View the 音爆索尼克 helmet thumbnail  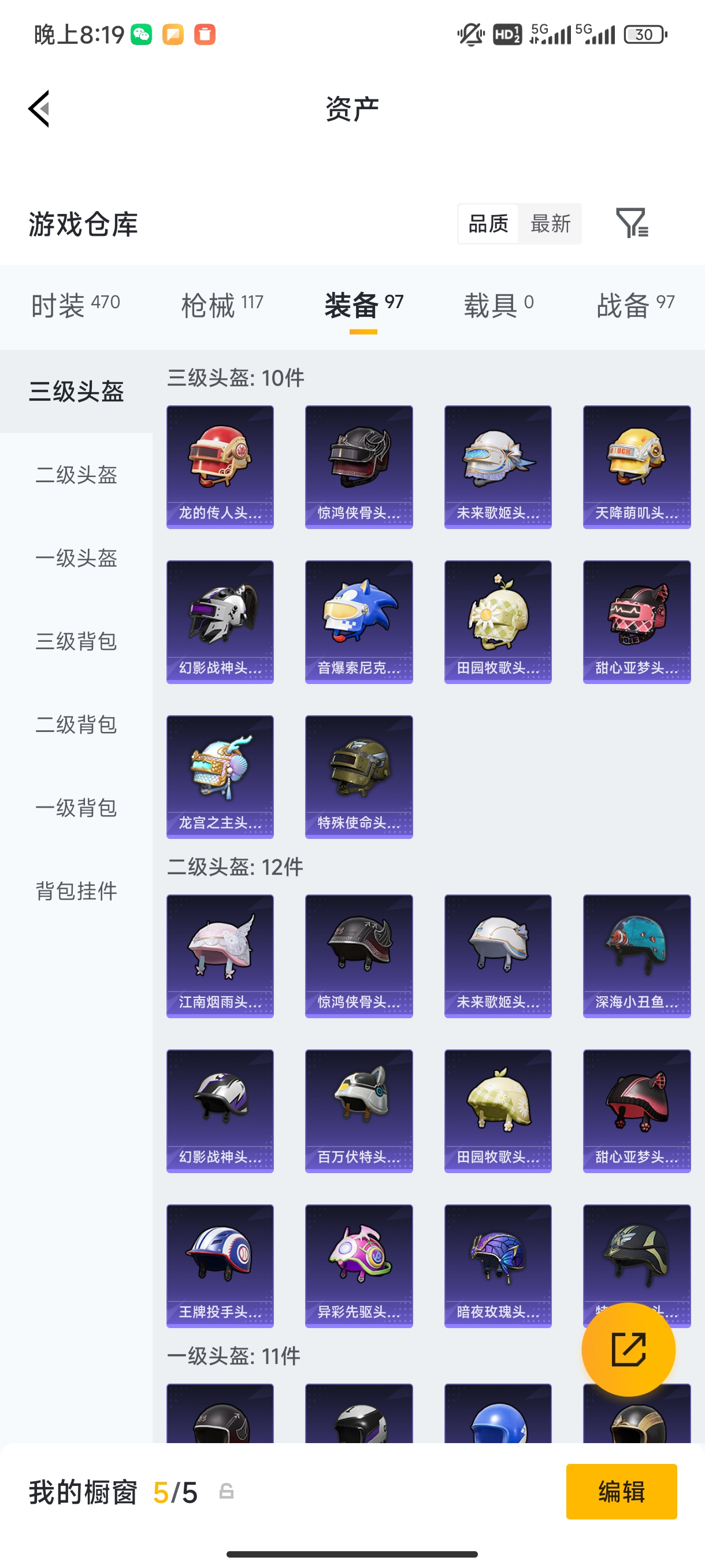click(358, 621)
